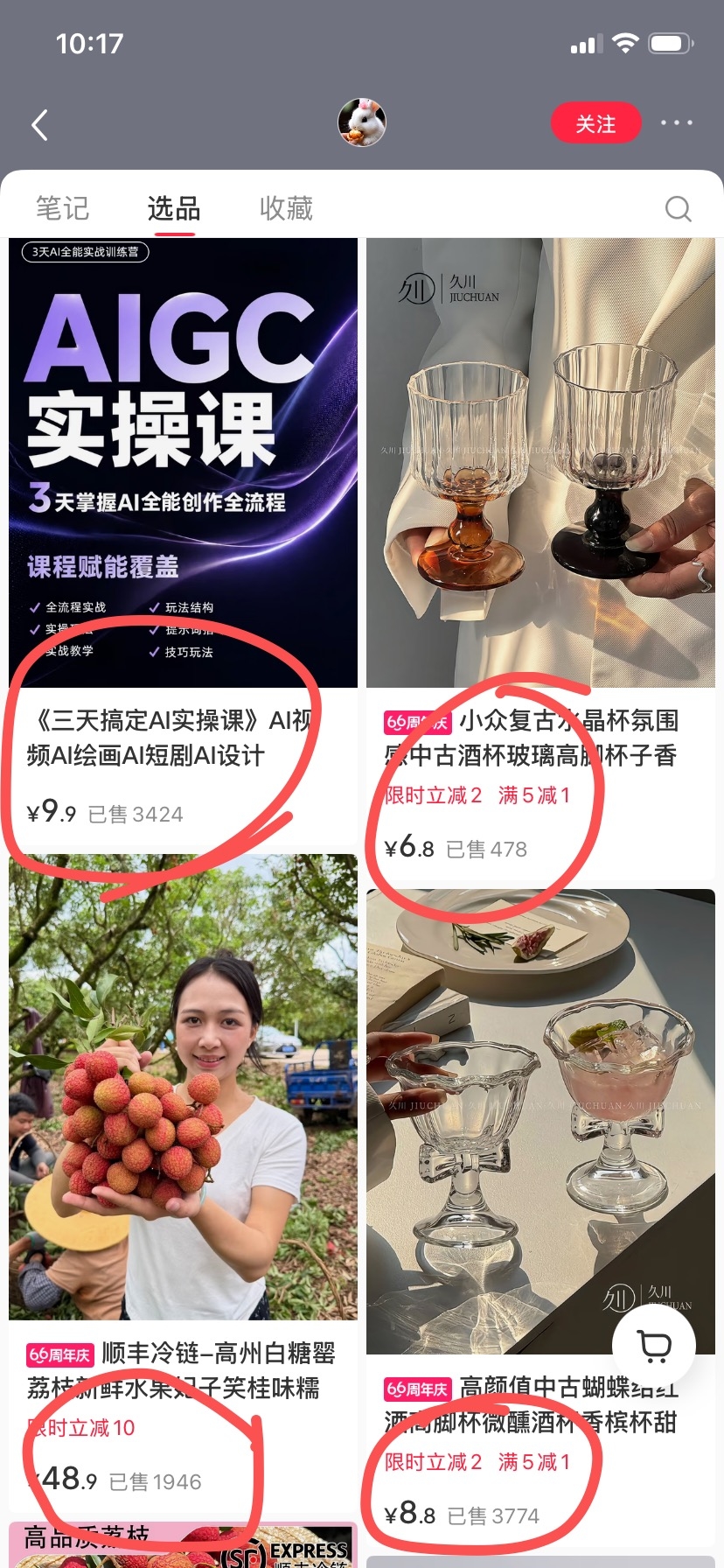Switch to the 笔记 tab
This screenshot has height=1568, width=724.
coord(63,208)
